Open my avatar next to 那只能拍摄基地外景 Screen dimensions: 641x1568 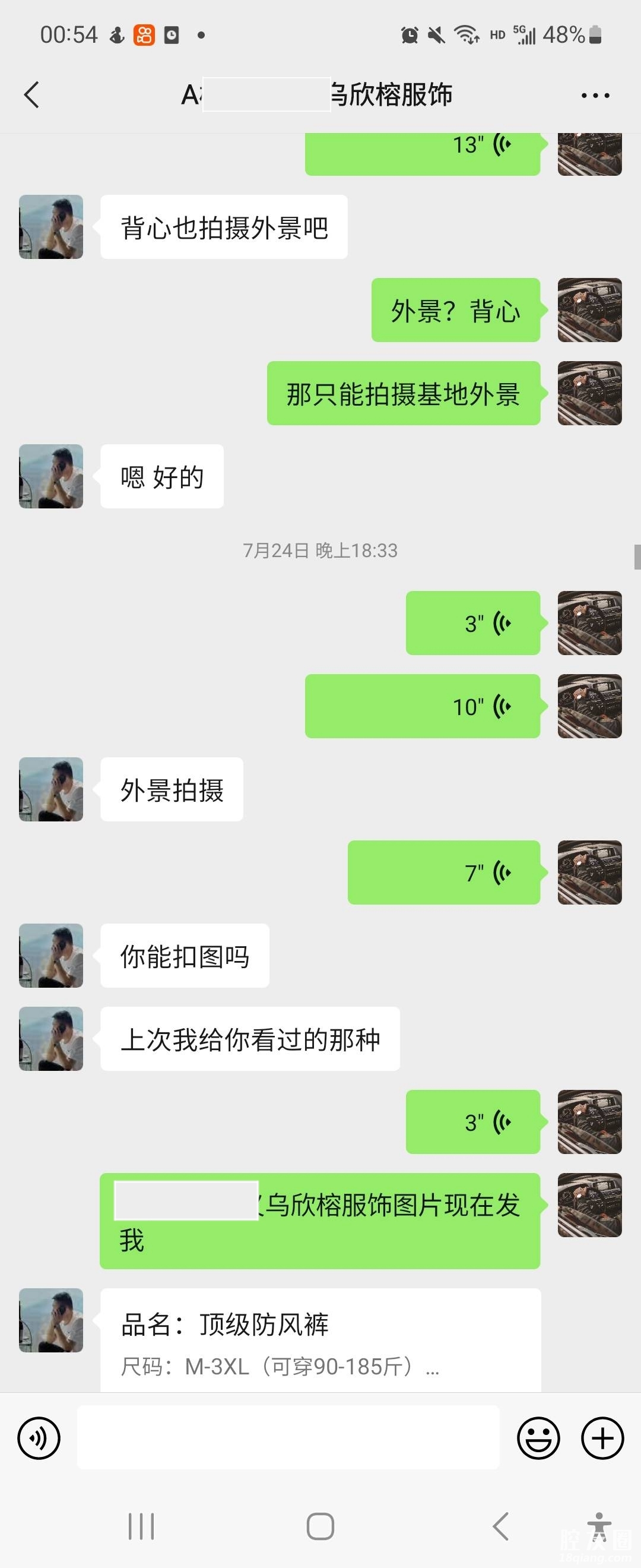coord(589,393)
